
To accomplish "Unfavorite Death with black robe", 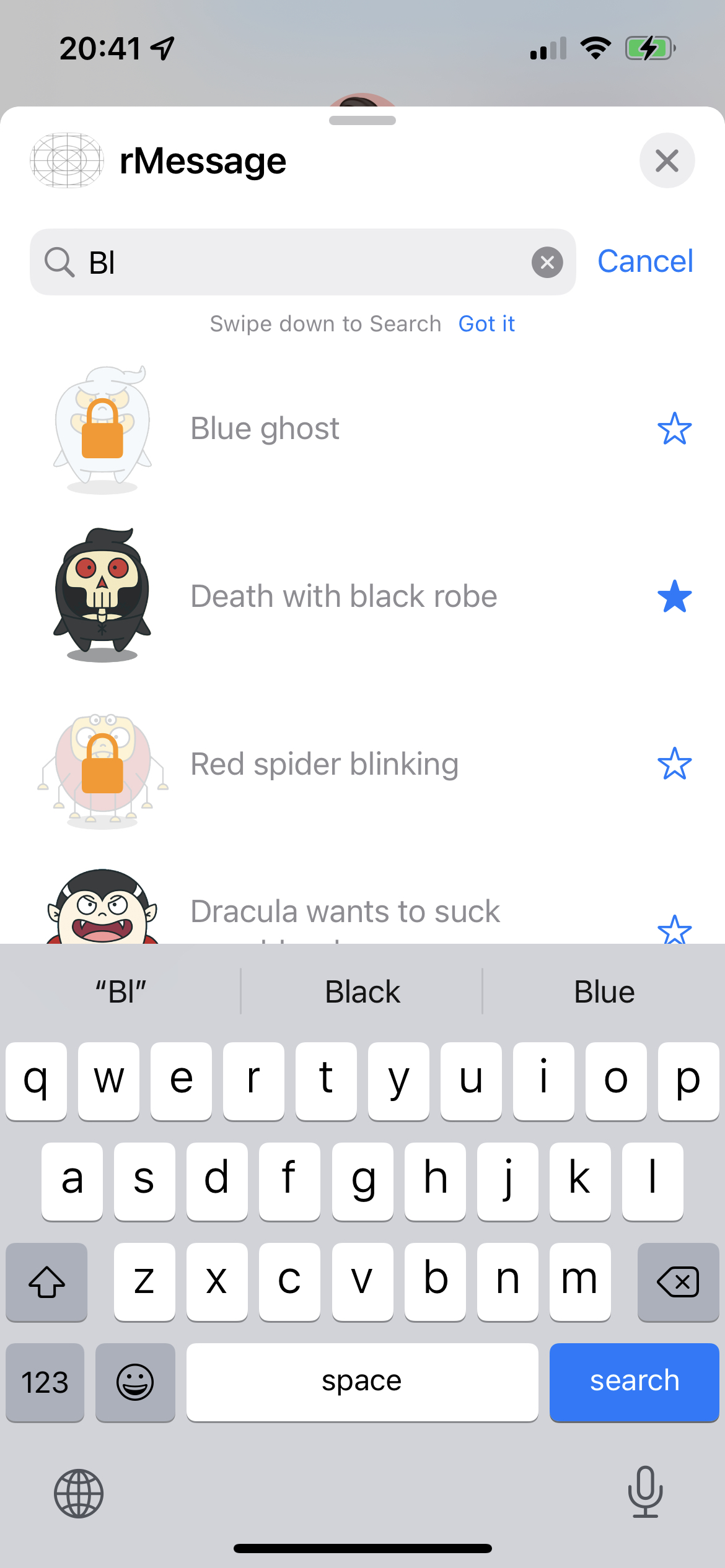I will pos(674,596).
